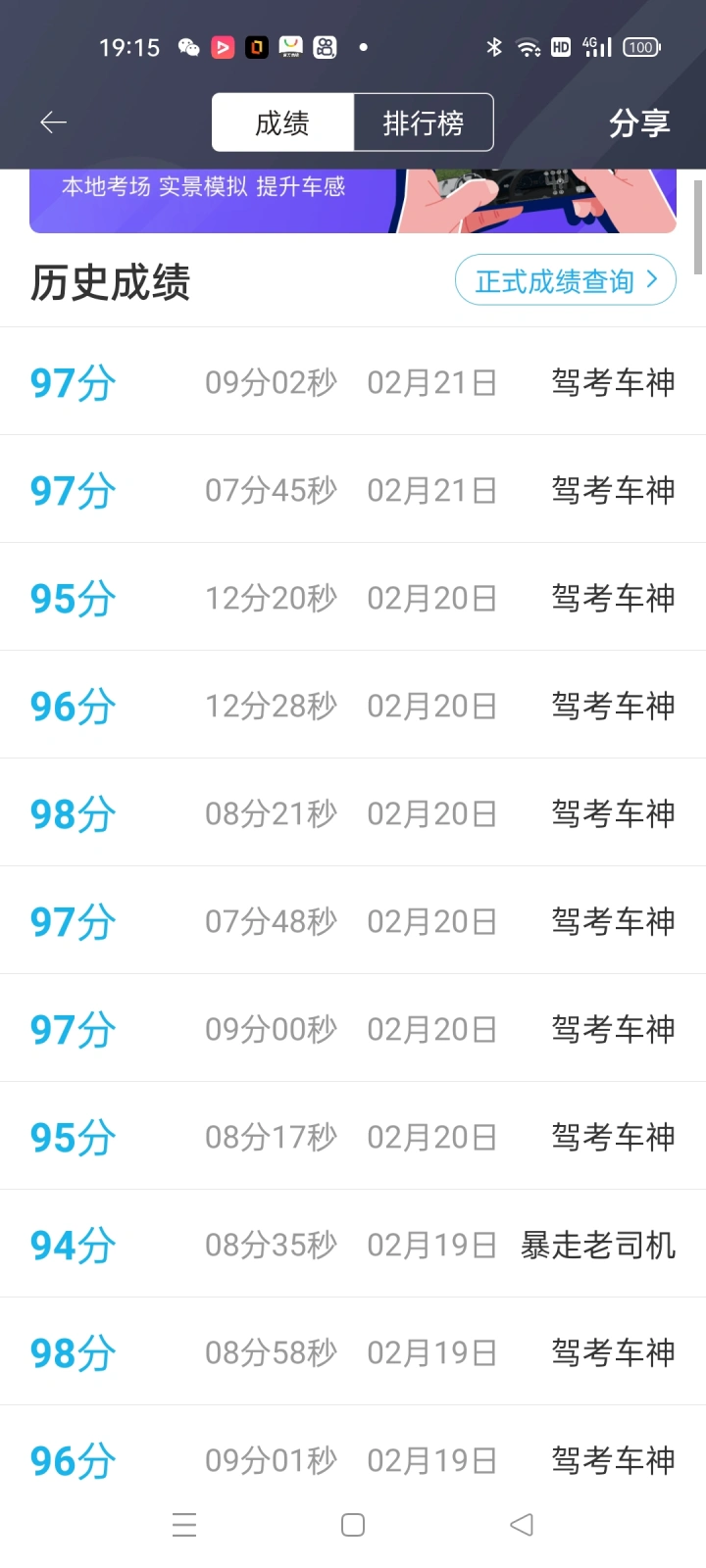Open the 94分 暴走老司机 record
This screenshot has width=706, height=1568.
(353, 1244)
